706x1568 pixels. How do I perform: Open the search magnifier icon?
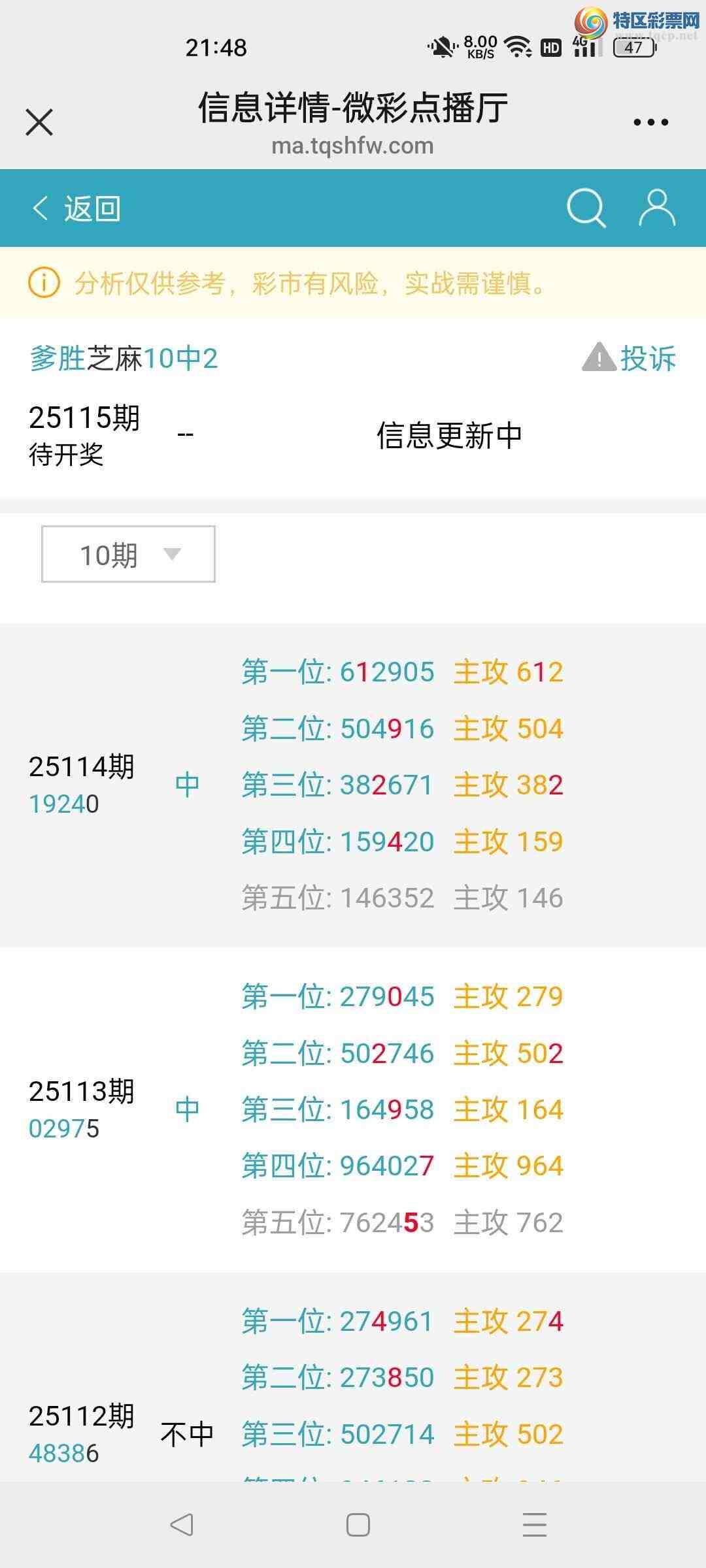[586, 208]
